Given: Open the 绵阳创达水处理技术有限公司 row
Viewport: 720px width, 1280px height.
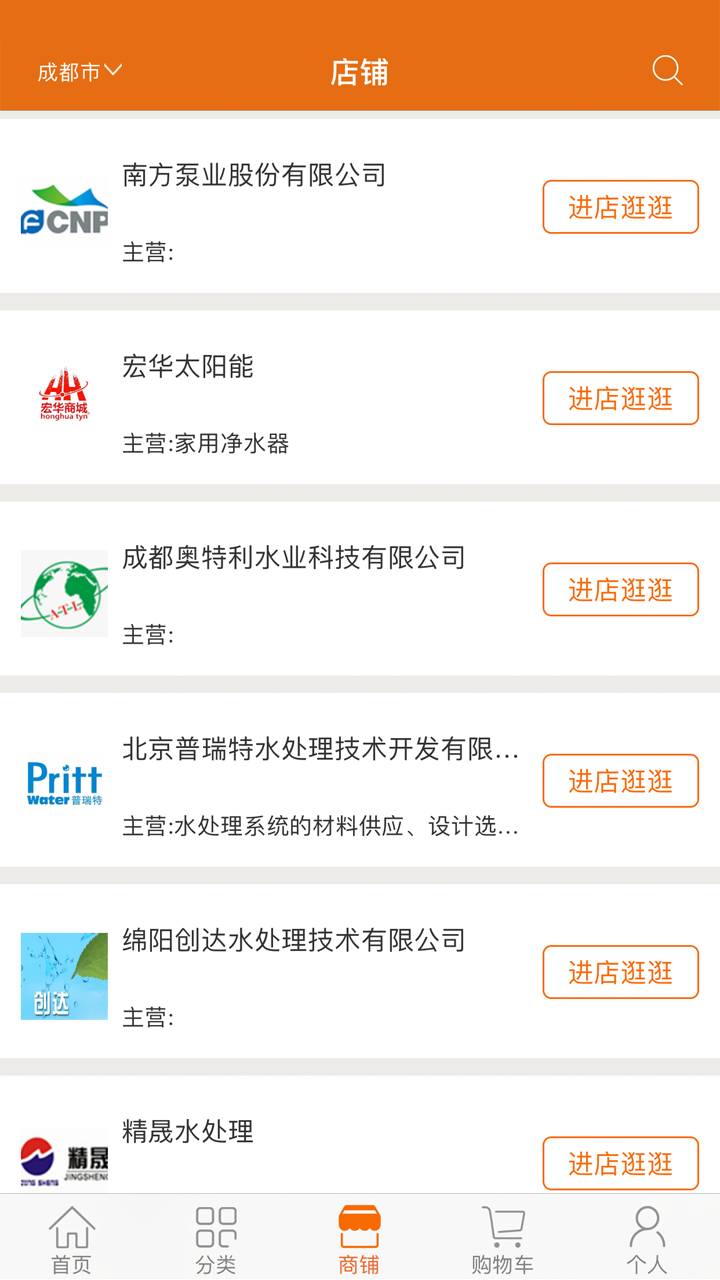Looking at the screenshot, I should coord(294,940).
